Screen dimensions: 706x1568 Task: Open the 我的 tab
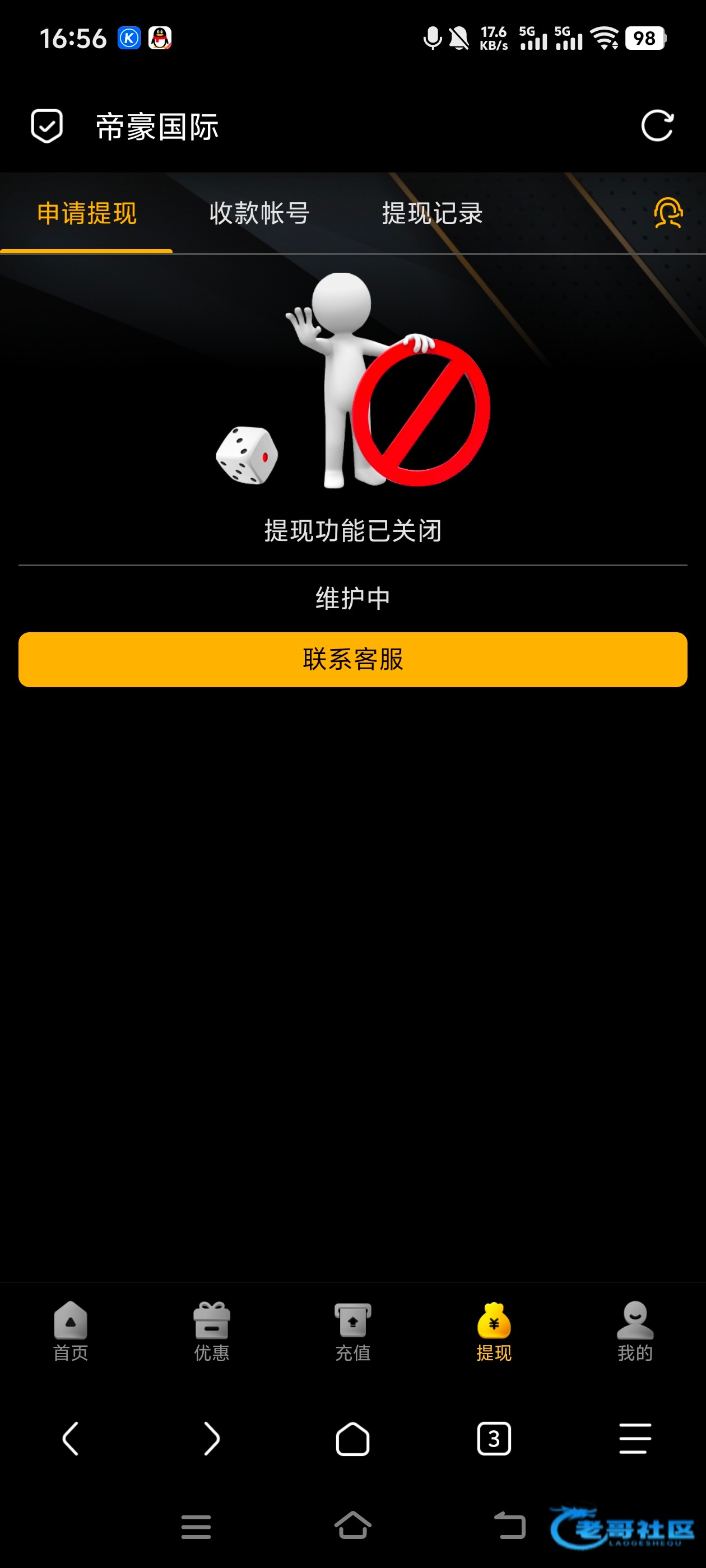[635, 1331]
